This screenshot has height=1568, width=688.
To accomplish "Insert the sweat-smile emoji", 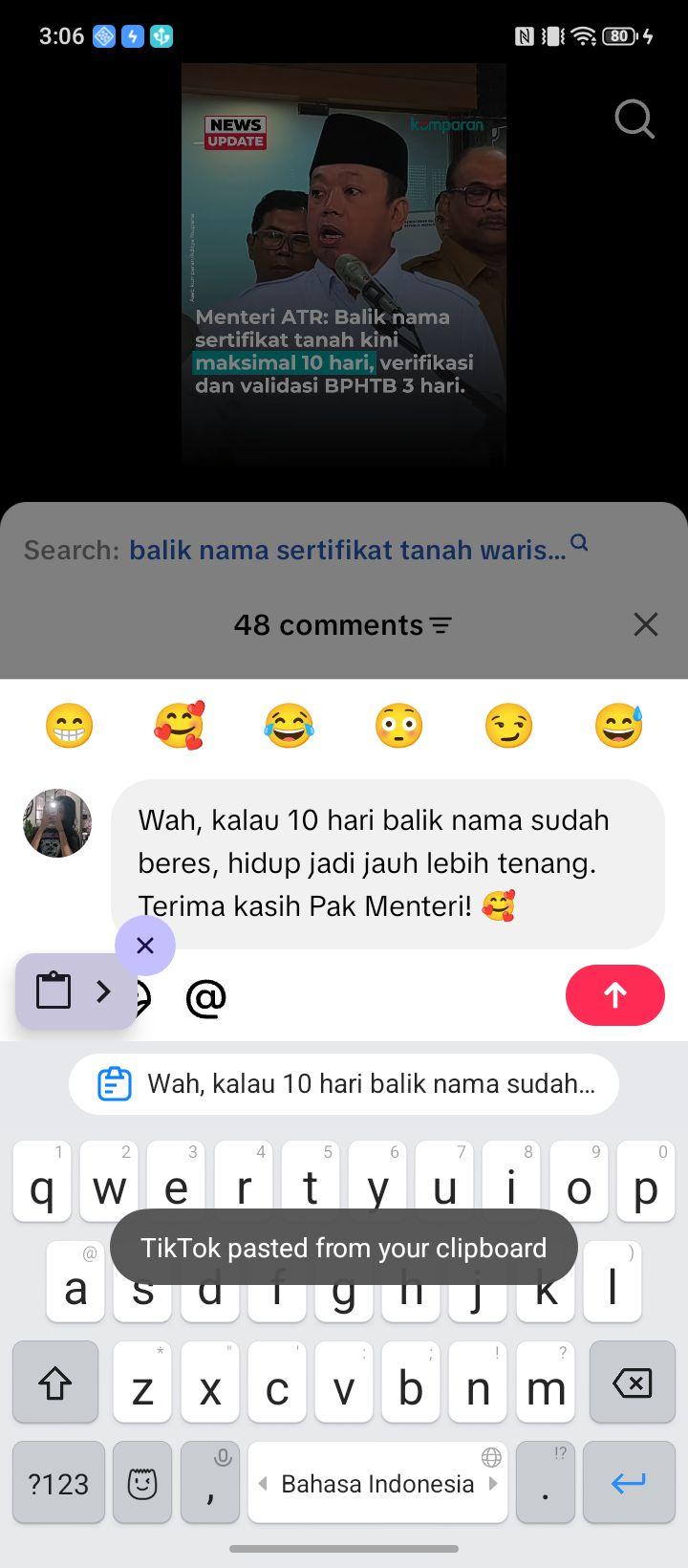I will coord(618,726).
